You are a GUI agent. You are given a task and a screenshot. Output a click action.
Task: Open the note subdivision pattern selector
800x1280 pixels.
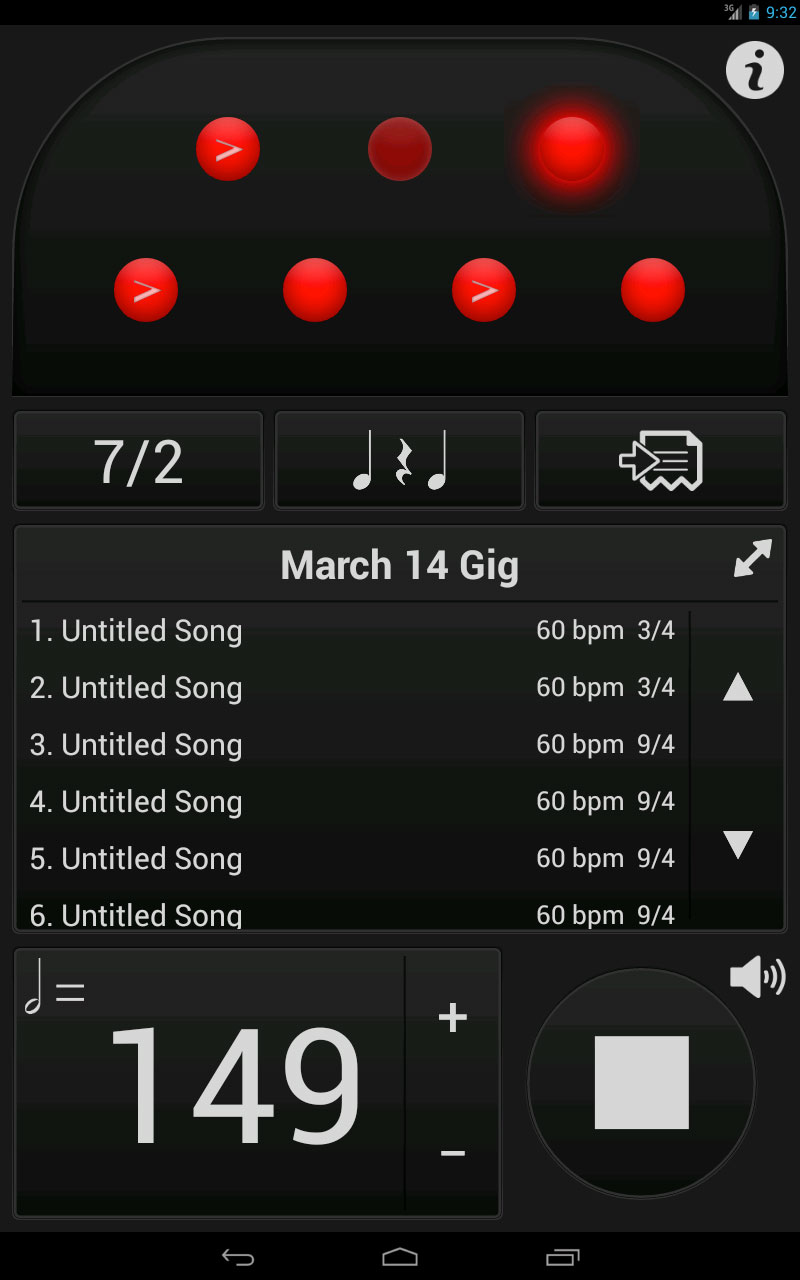399,461
